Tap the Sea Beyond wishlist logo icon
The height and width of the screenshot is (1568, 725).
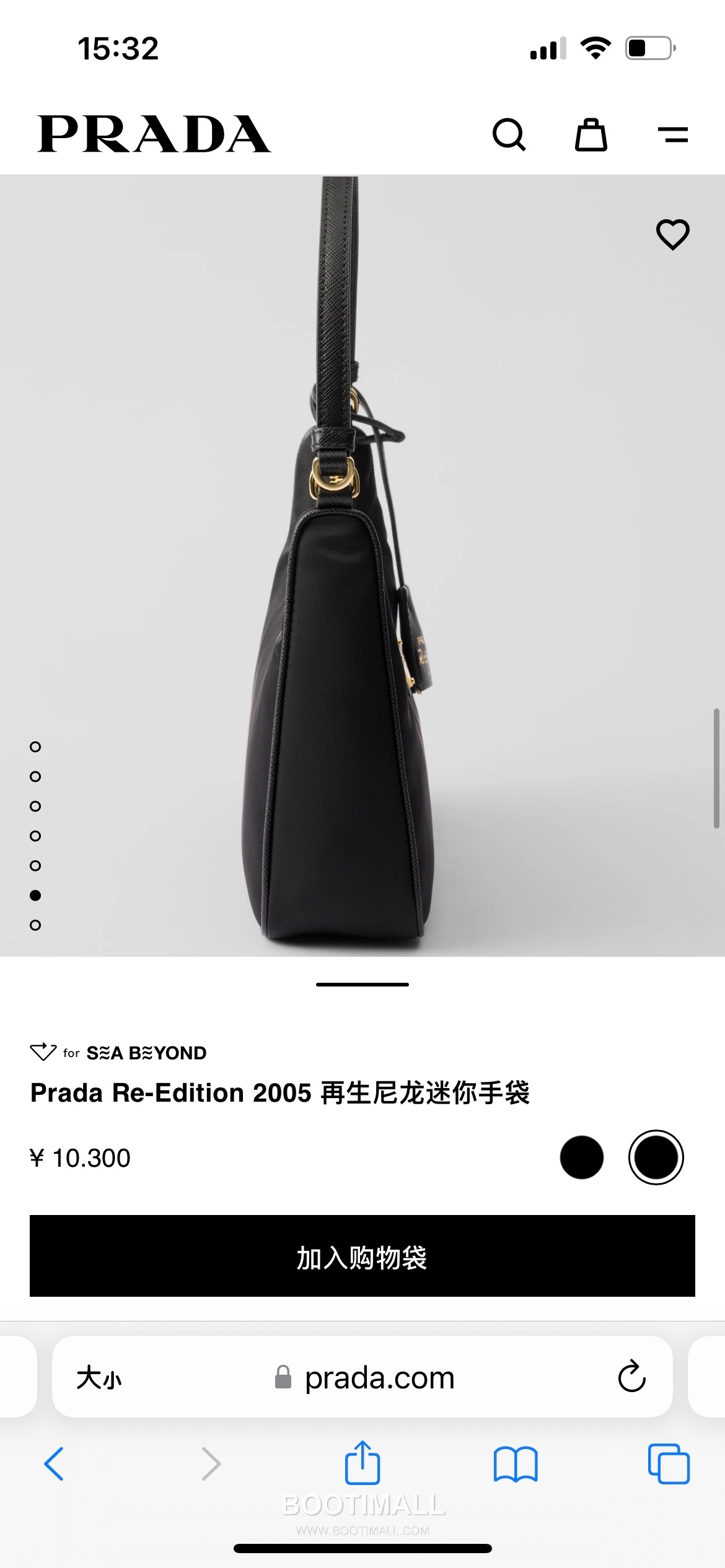[43, 1052]
